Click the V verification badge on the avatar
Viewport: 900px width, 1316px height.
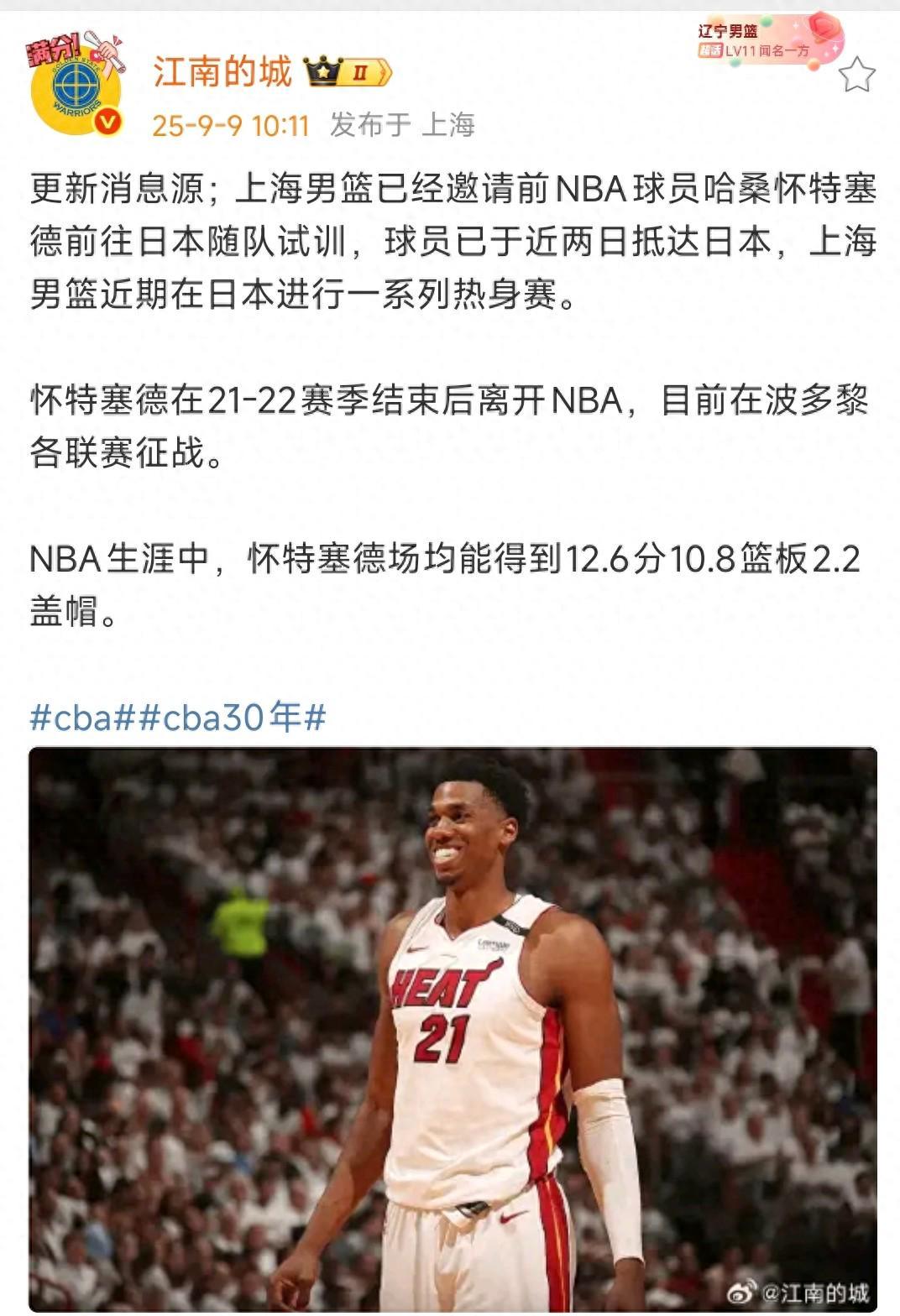pos(107,121)
